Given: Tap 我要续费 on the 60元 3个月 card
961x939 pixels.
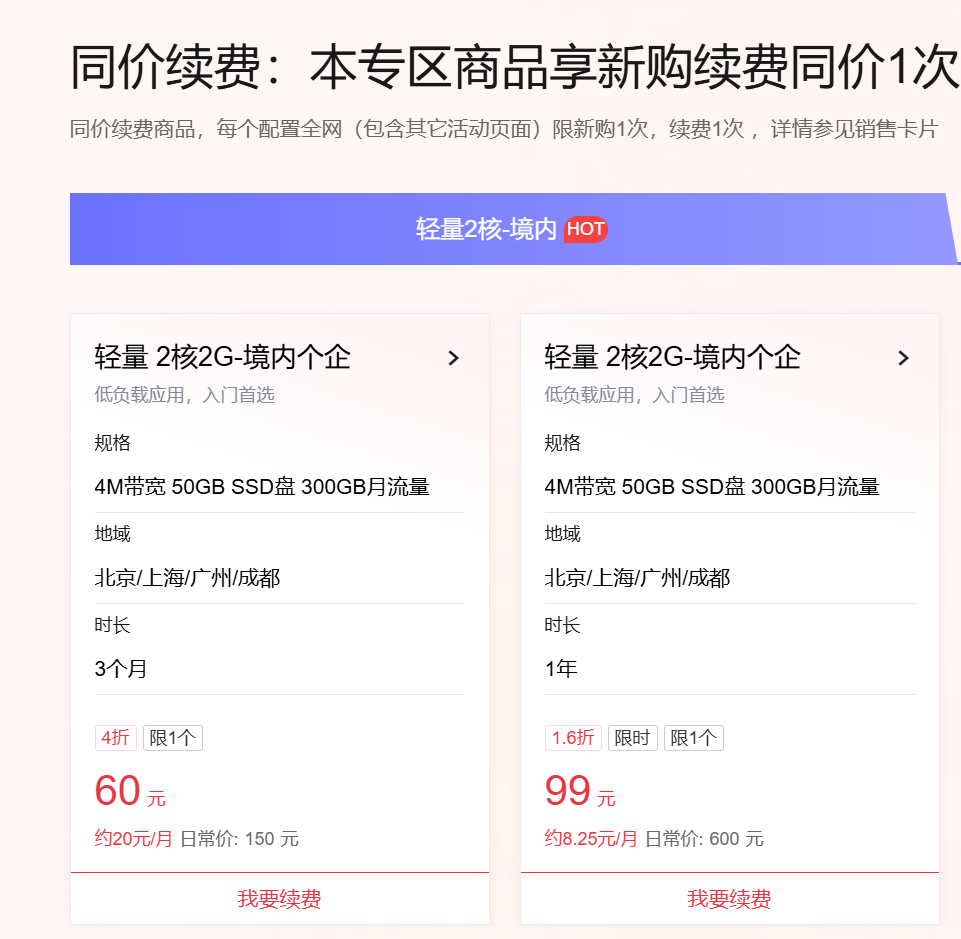Looking at the screenshot, I should point(279,899).
